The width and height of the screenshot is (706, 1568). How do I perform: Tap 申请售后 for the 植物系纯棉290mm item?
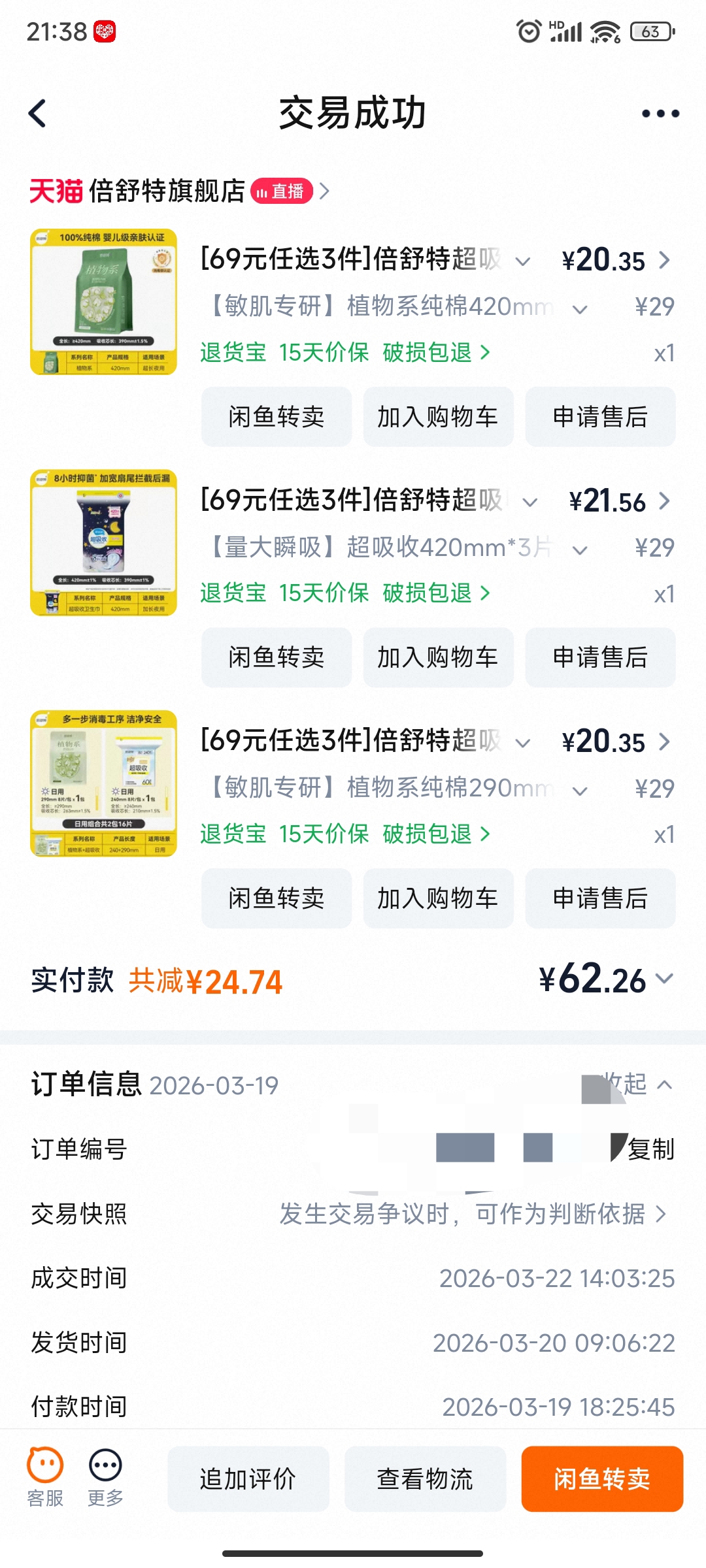600,898
